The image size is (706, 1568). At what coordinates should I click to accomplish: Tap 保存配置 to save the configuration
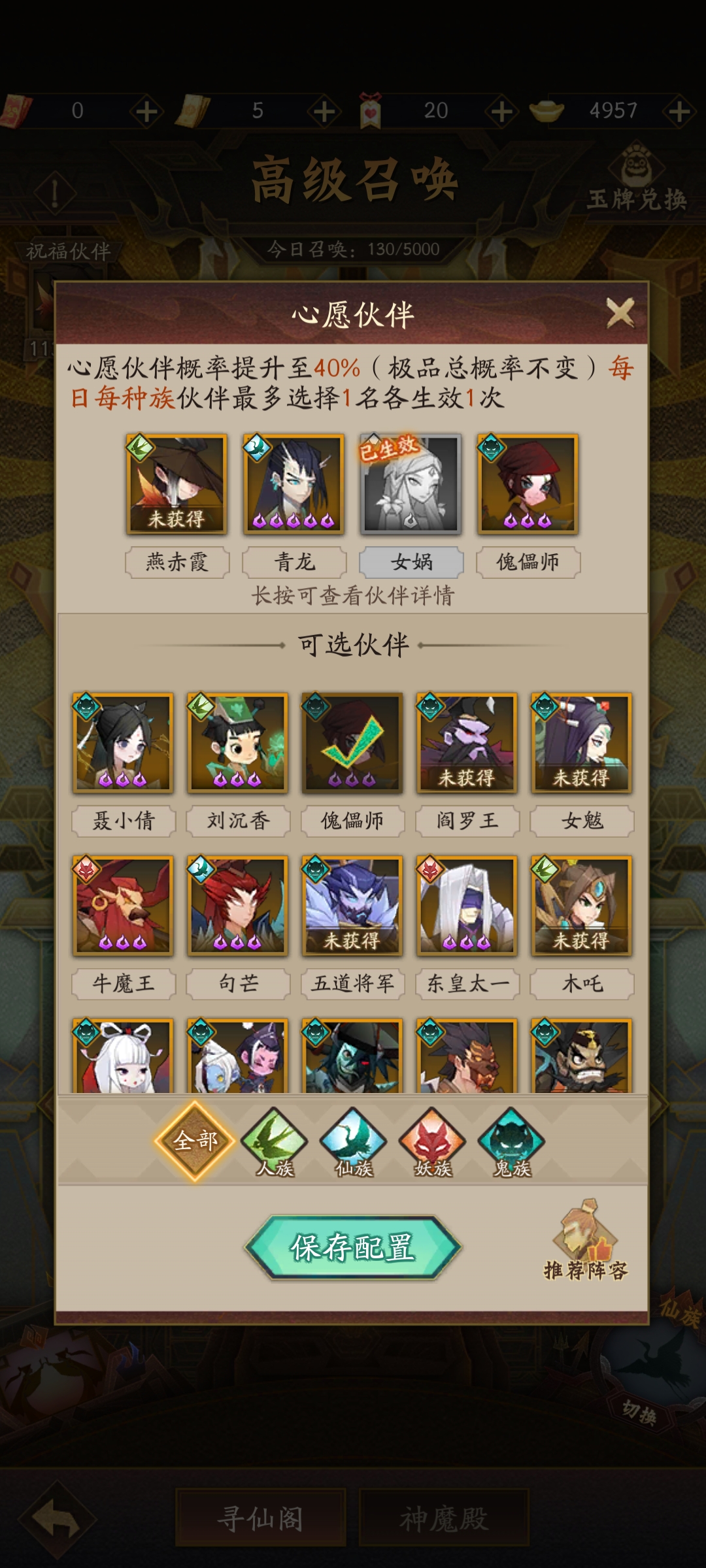(353, 1247)
